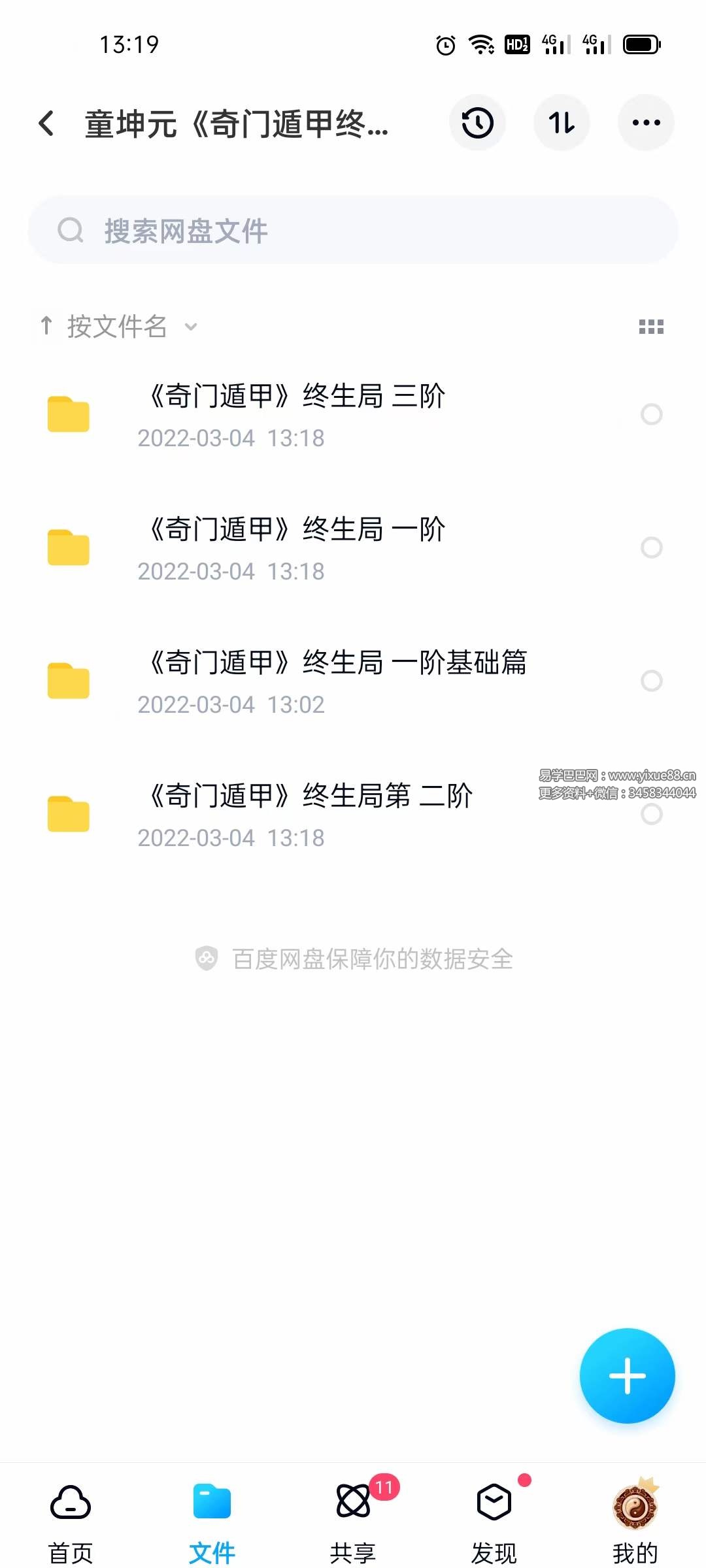Tap the 发现 discover hexagon icon
Image resolution: width=706 pixels, height=1568 pixels.
coord(494,1505)
